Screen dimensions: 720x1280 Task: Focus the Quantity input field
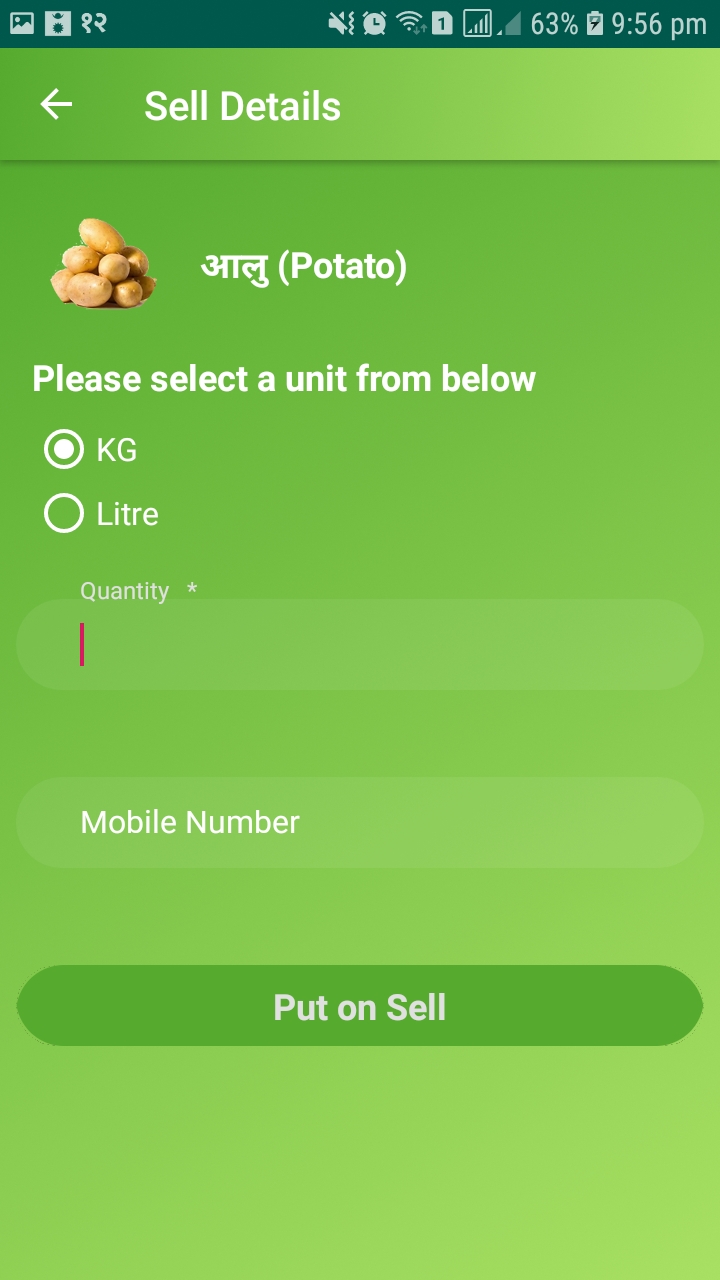click(360, 645)
